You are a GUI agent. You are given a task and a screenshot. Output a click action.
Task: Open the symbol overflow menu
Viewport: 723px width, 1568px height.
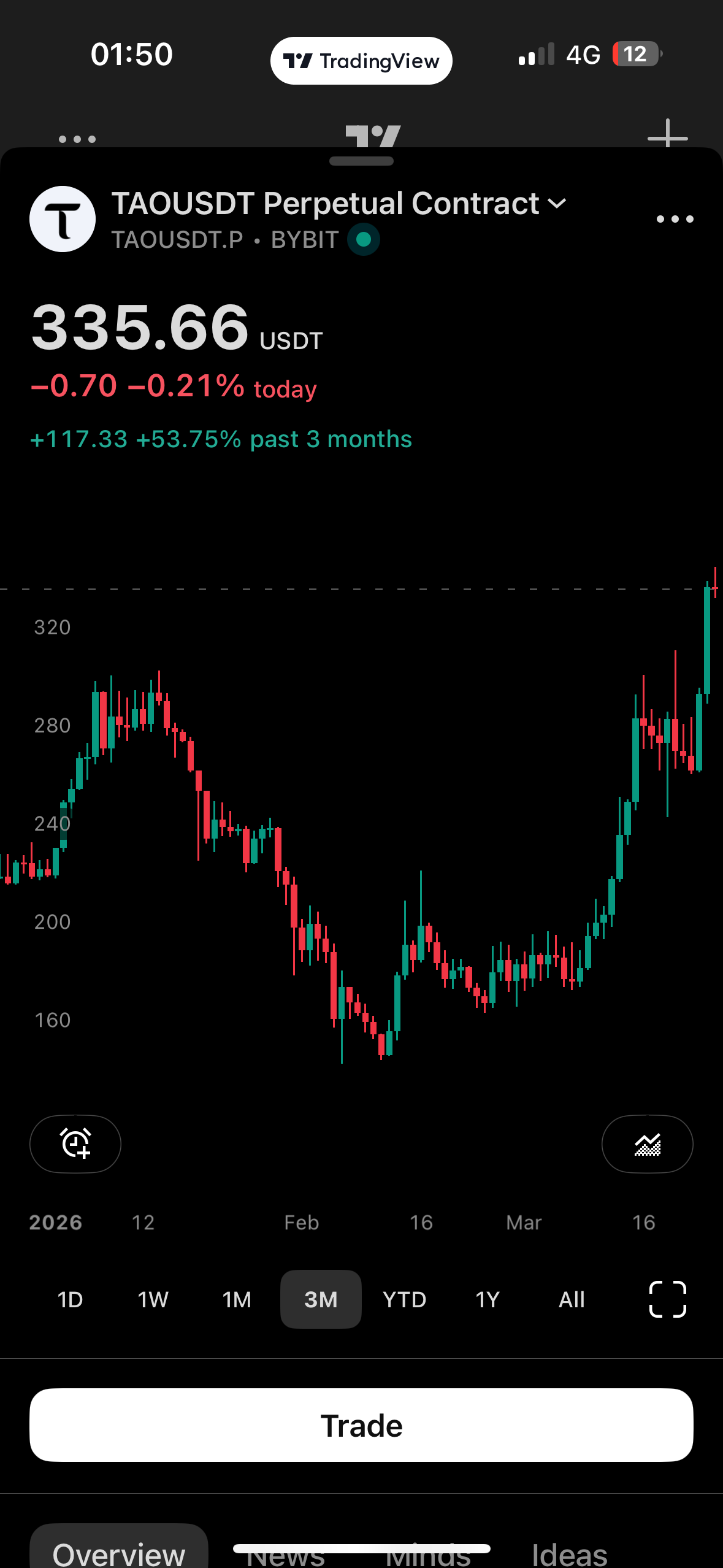click(675, 219)
